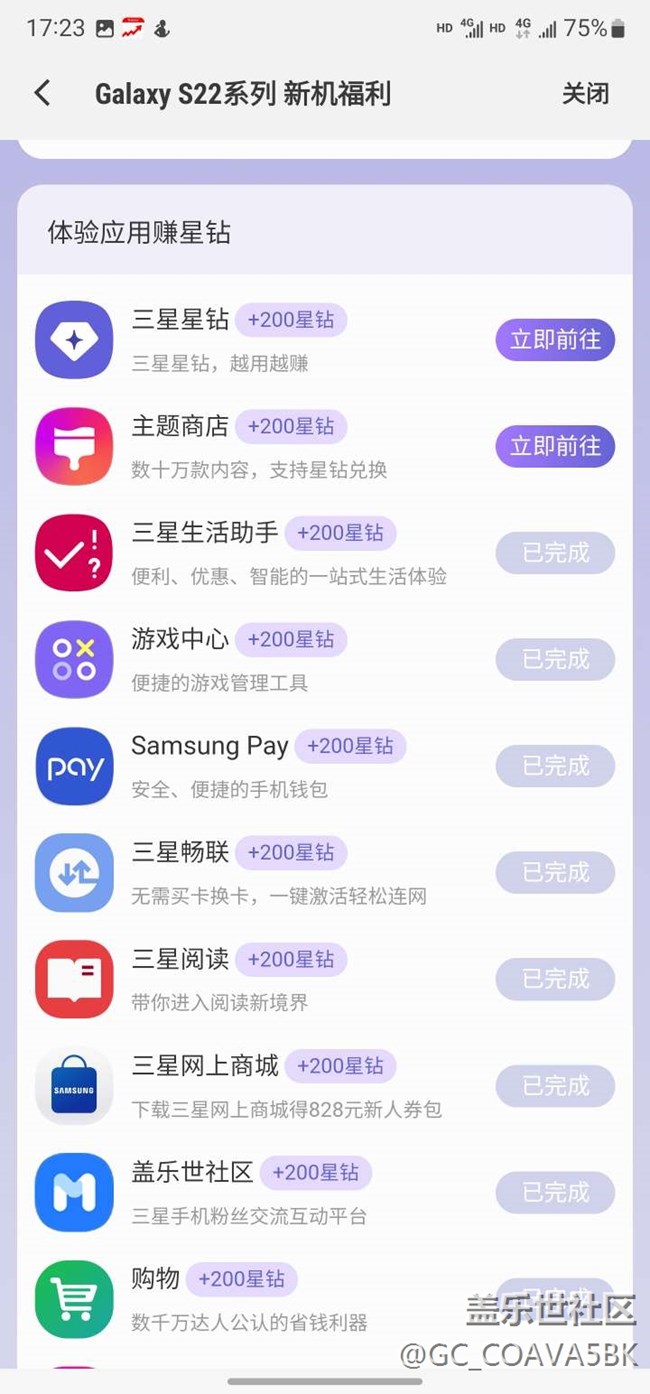
Task: Tap 已完成 next to 游戏中心
Action: pos(555,659)
